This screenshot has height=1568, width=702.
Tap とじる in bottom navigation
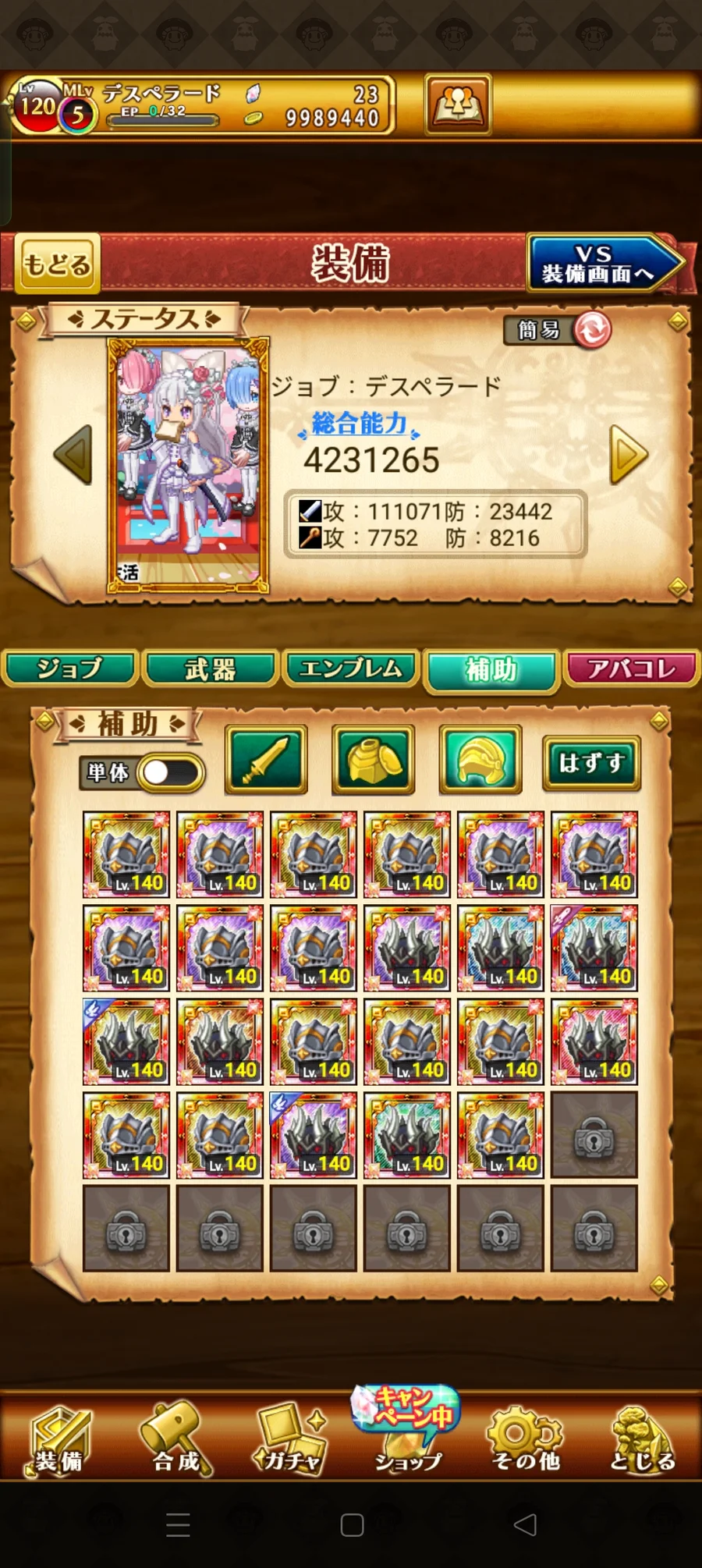641,1439
